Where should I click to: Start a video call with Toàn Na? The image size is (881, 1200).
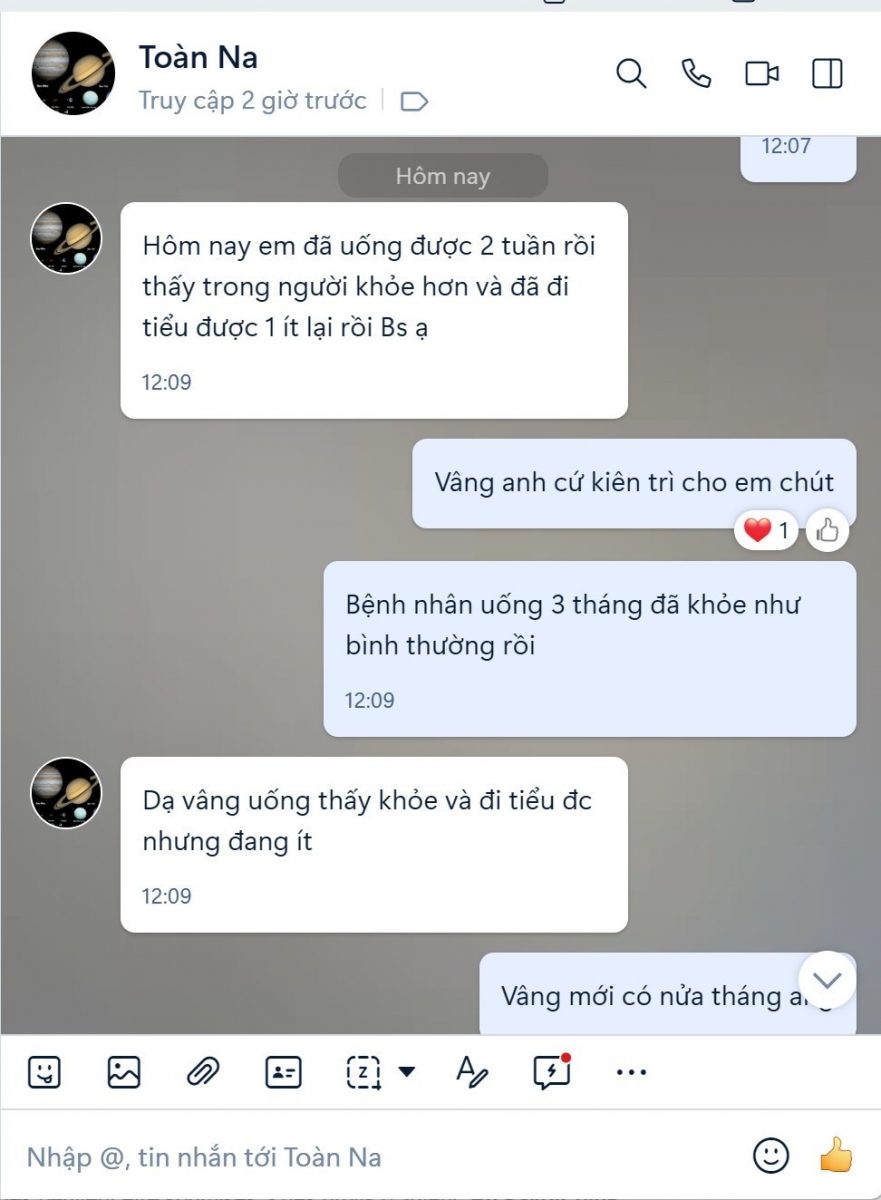pos(762,74)
